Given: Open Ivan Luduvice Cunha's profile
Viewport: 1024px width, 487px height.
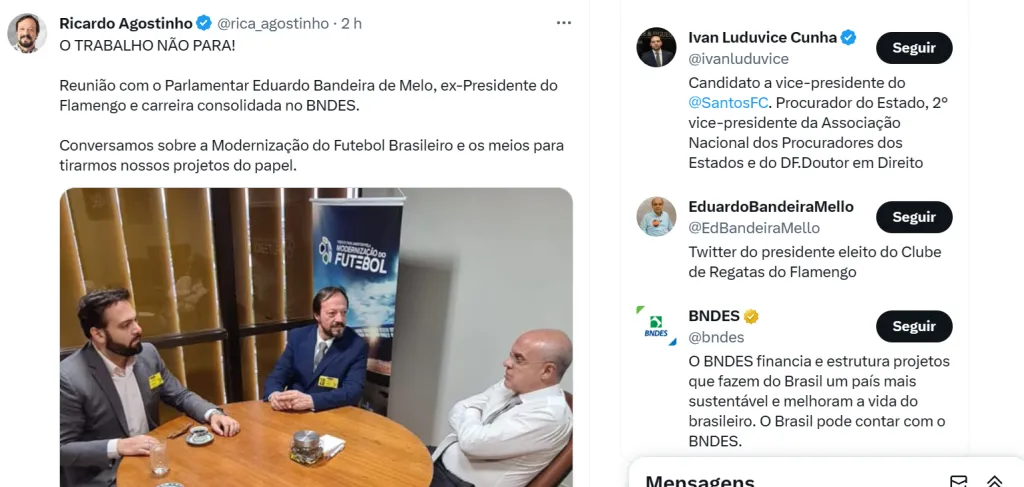Looking at the screenshot, I should click(x=762, y=38).
